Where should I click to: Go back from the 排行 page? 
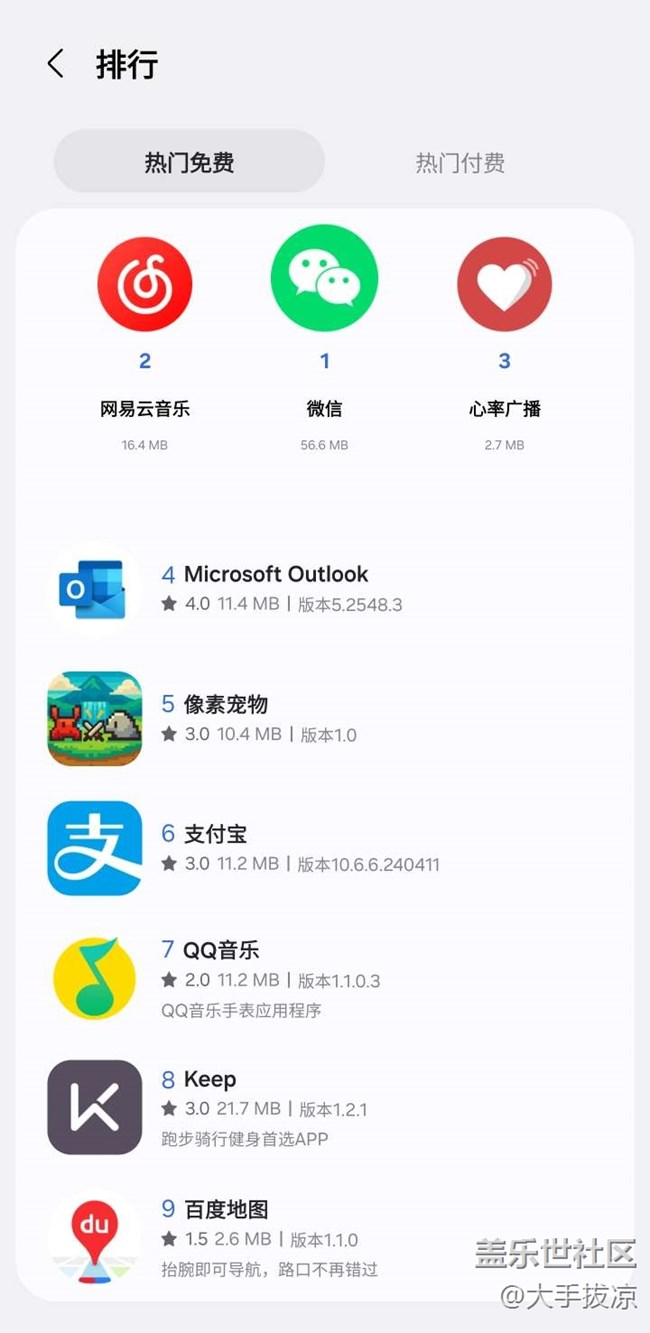pos(56,65)
